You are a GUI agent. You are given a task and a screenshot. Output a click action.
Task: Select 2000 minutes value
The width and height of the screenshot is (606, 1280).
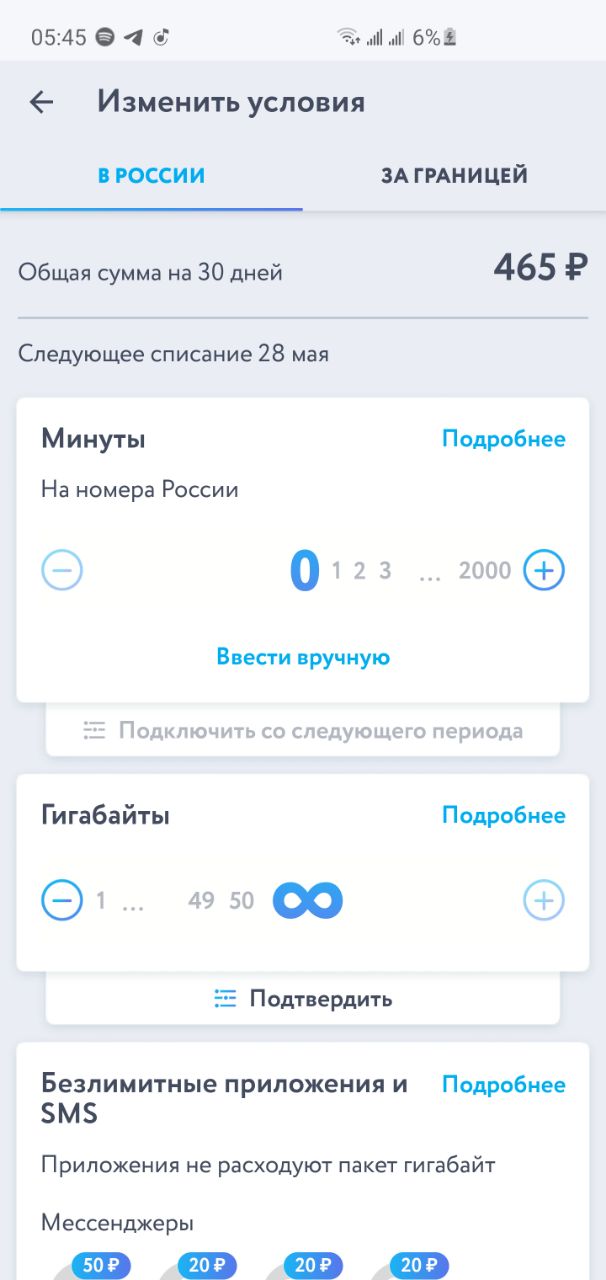pos(485,571)
